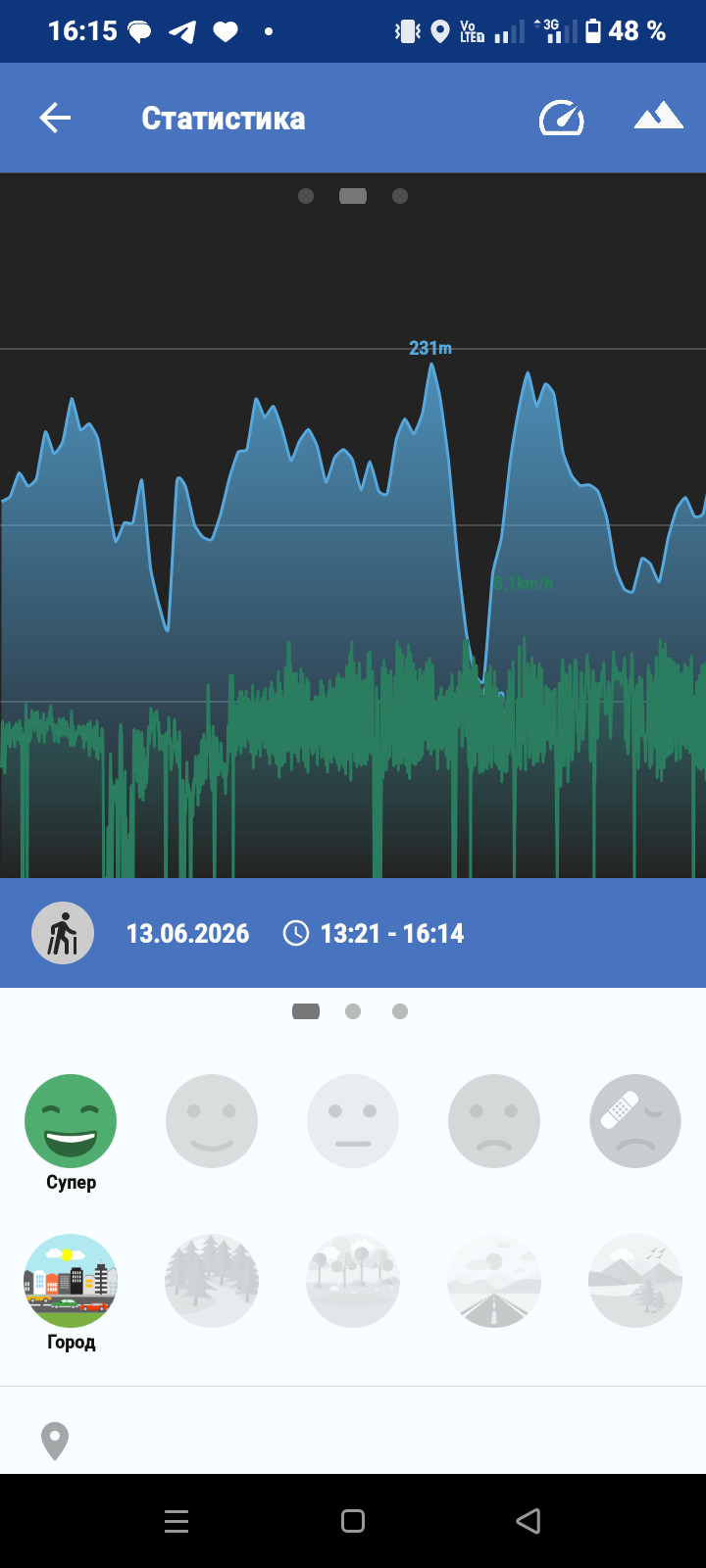Open the mountain elevation view

658,117
